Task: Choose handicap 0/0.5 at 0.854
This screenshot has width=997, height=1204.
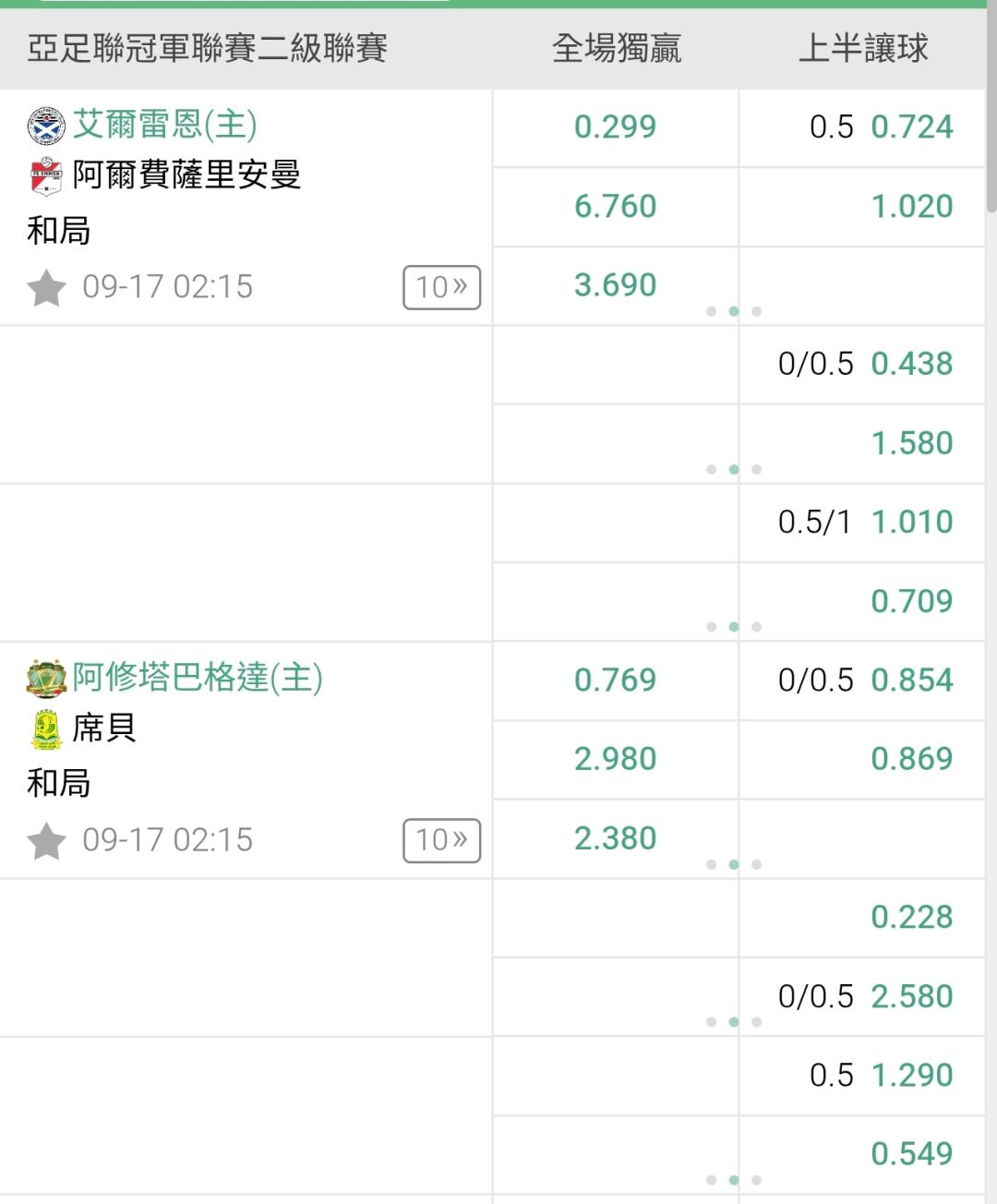Action: [x=862, y=680]
